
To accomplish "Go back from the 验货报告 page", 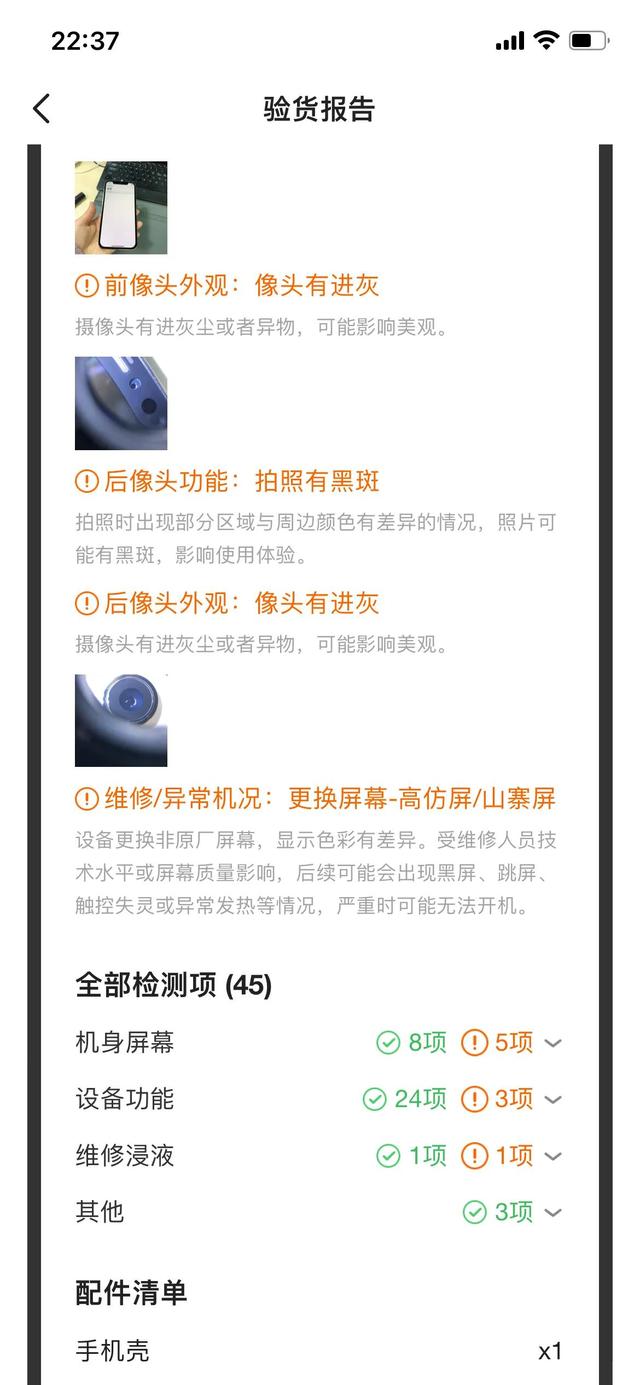I will click(41, 109).
